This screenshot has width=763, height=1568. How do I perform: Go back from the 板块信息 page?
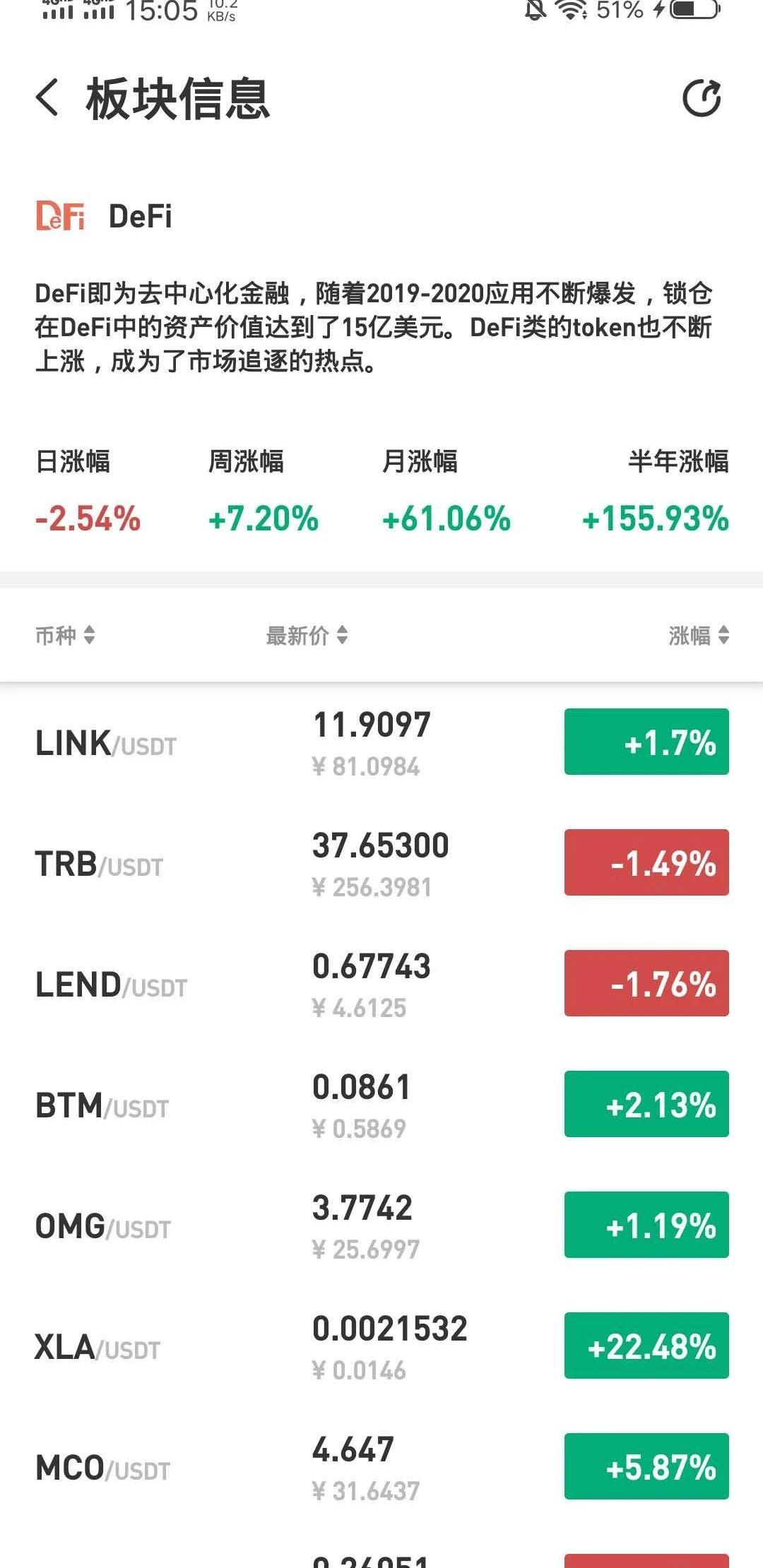pyautogui.click(x=47, y=97)
